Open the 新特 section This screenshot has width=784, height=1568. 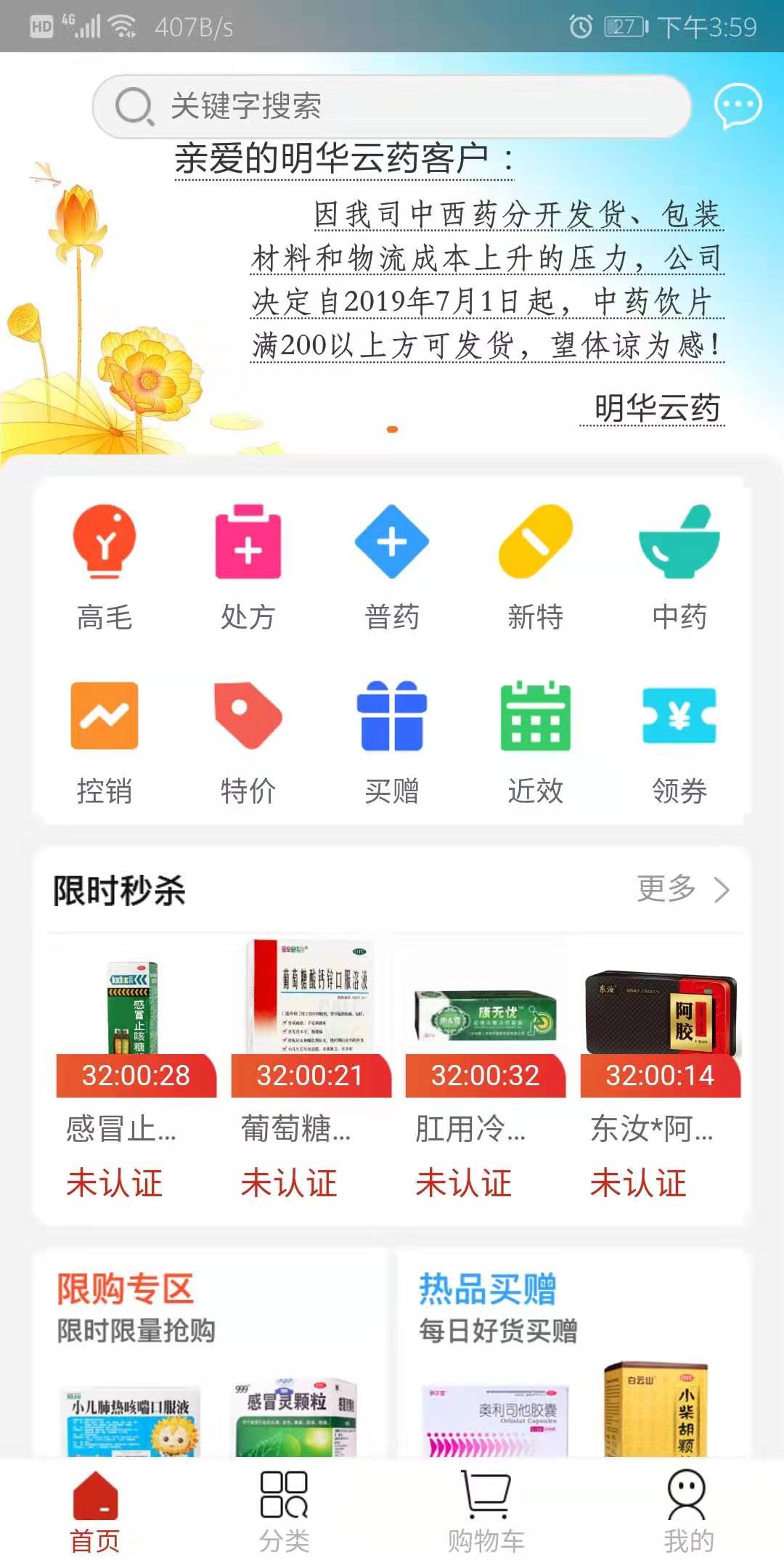[536, 567]
